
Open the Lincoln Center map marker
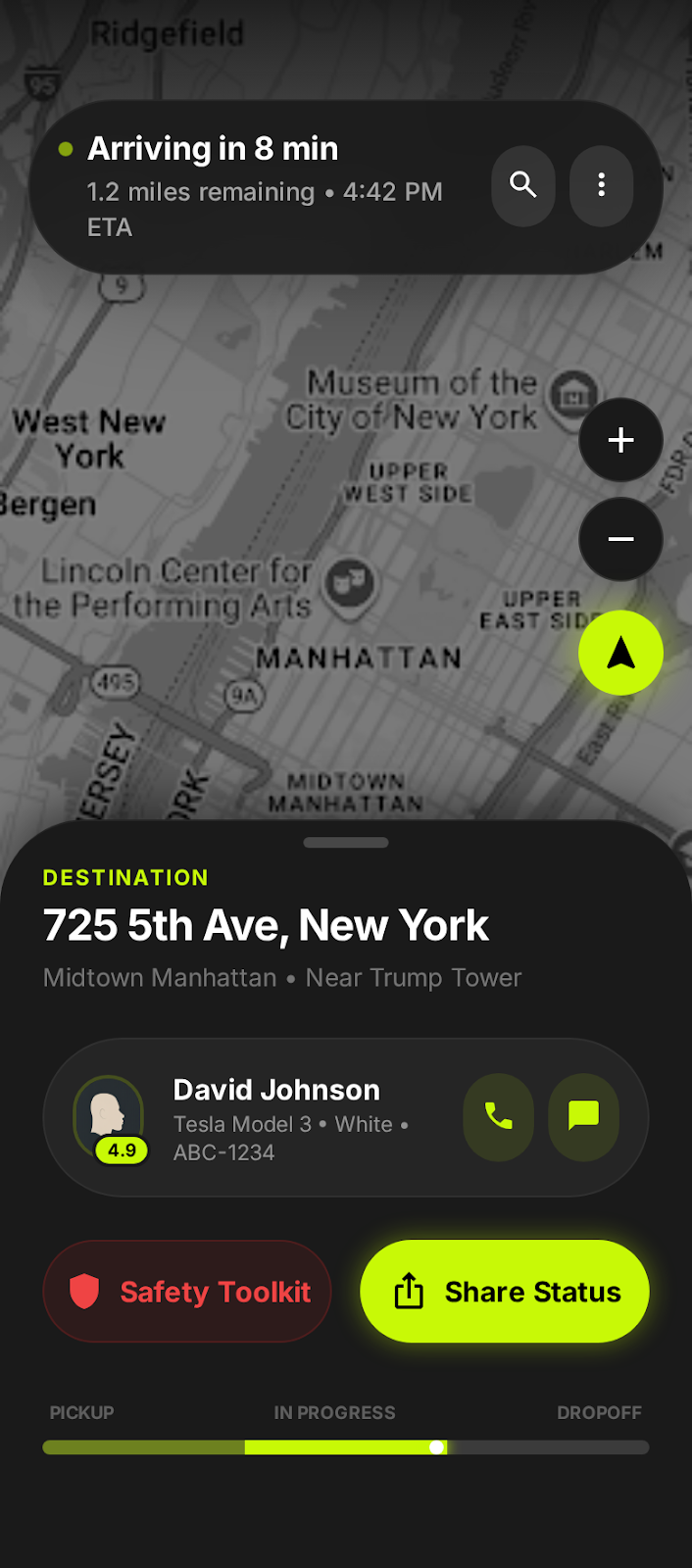click(349, 584)
